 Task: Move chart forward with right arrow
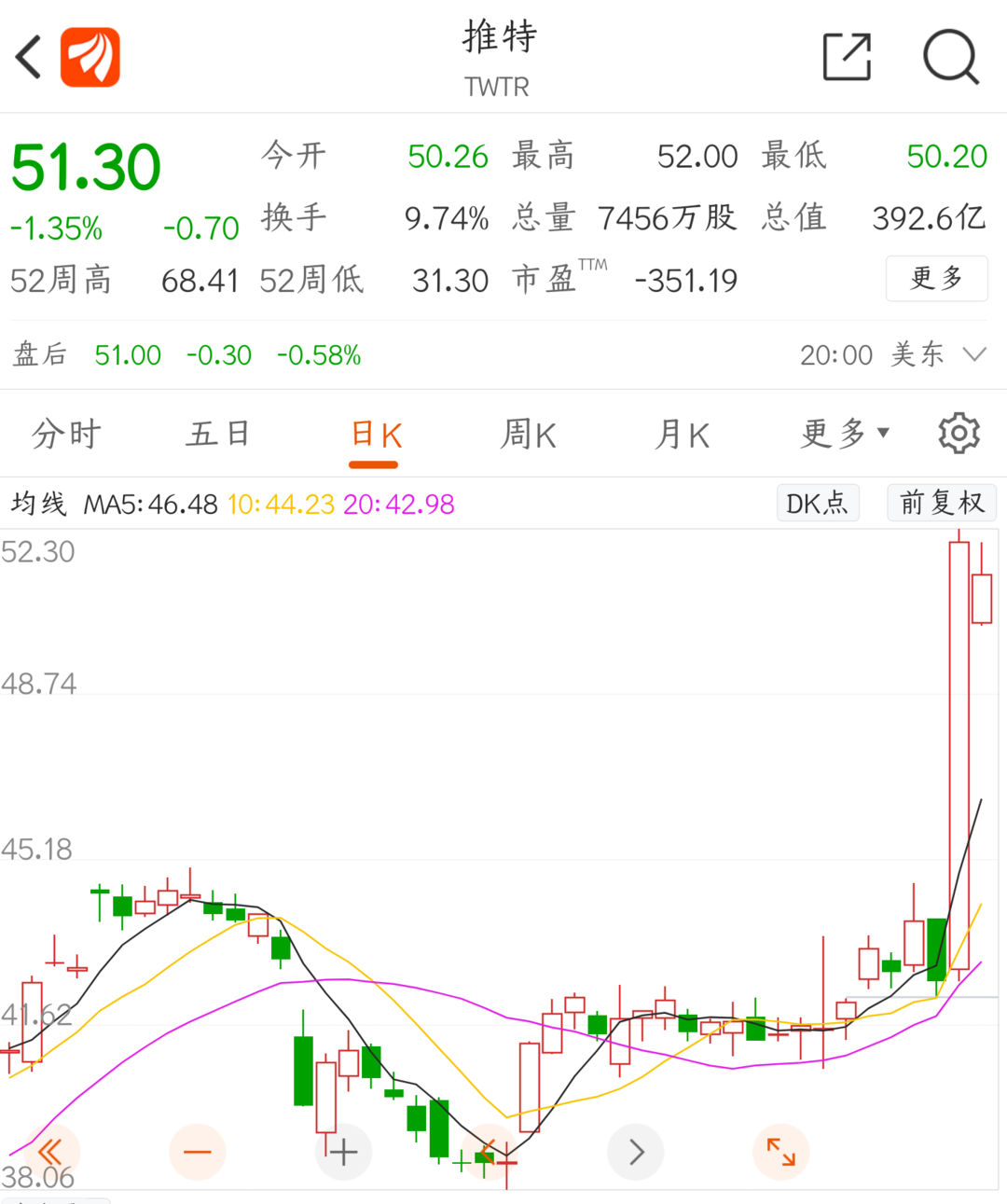[636, 1152]
